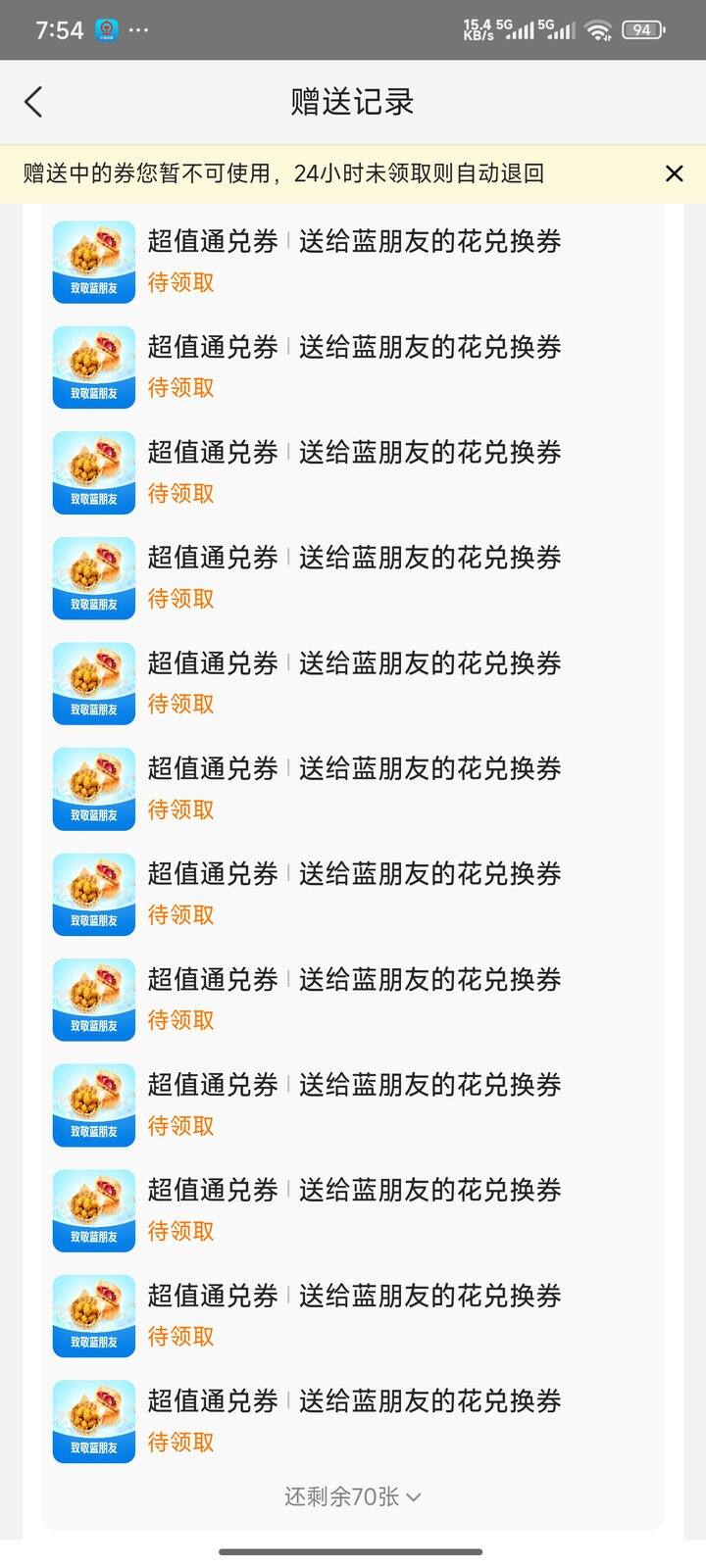This screenshot has width=706, height=1568.
Task: Tap the navigation bar handle at screen bottom
Action: point(353,1550)
